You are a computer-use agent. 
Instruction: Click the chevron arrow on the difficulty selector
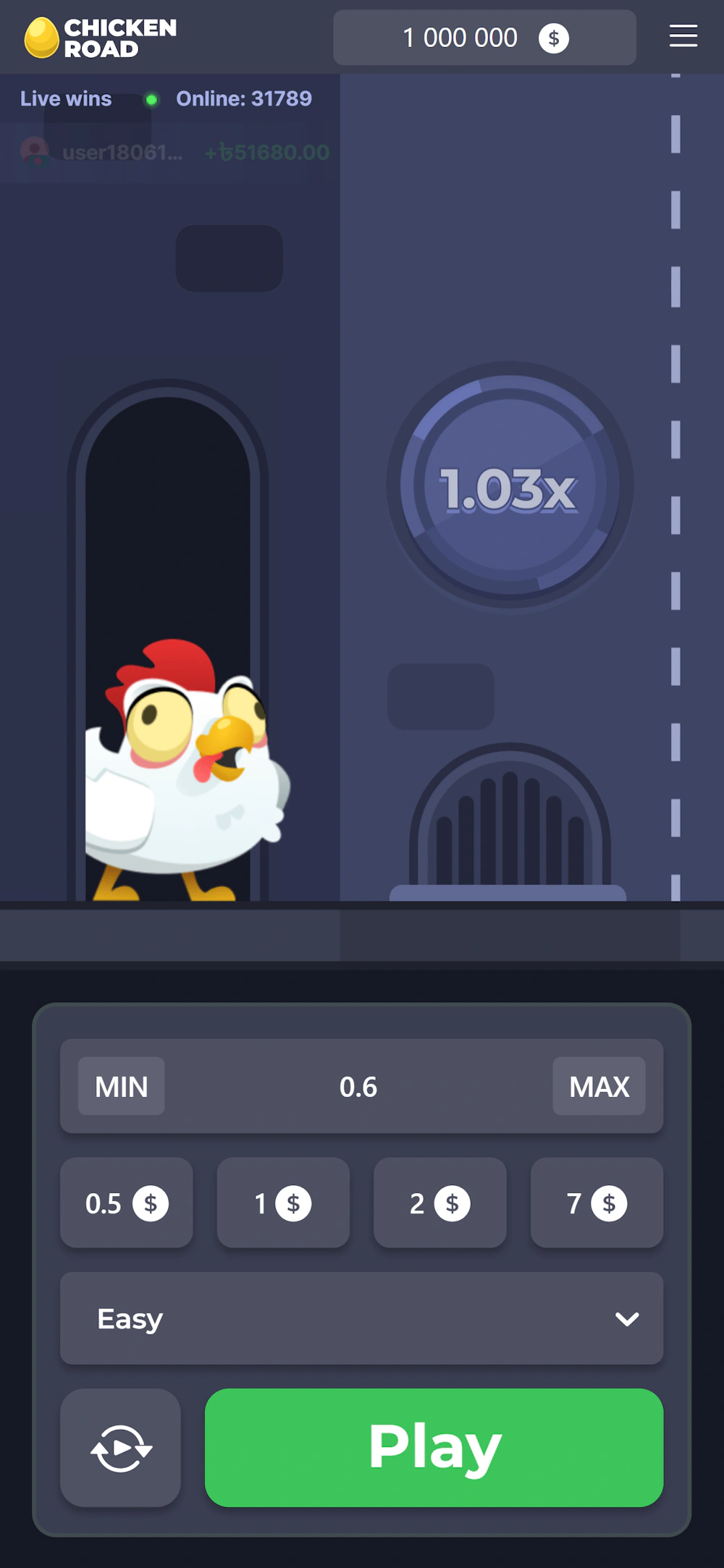(627, 1318)
